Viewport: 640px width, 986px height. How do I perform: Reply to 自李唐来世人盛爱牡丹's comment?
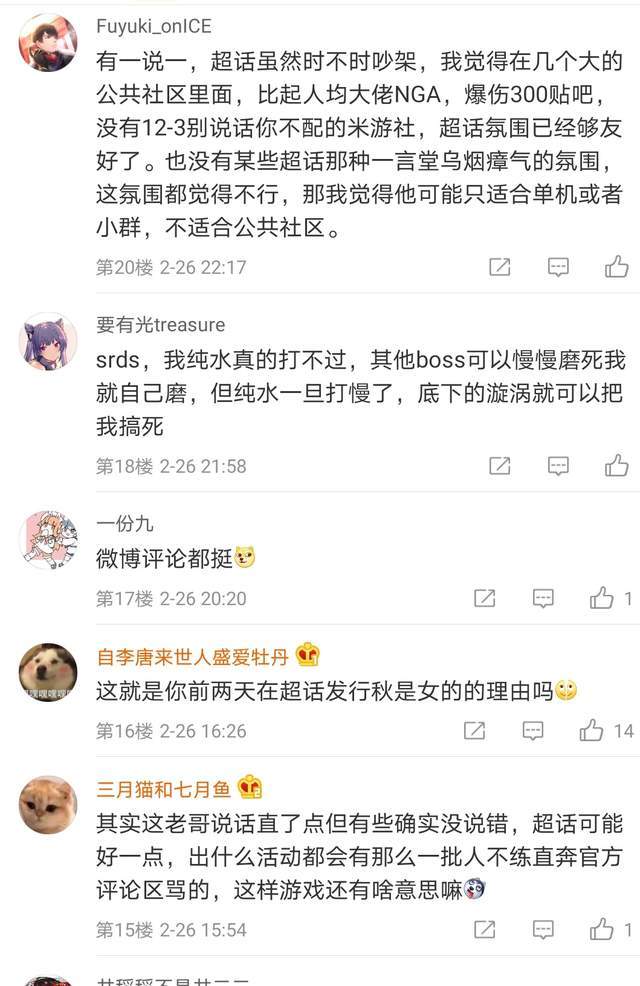tap(534, 731)
